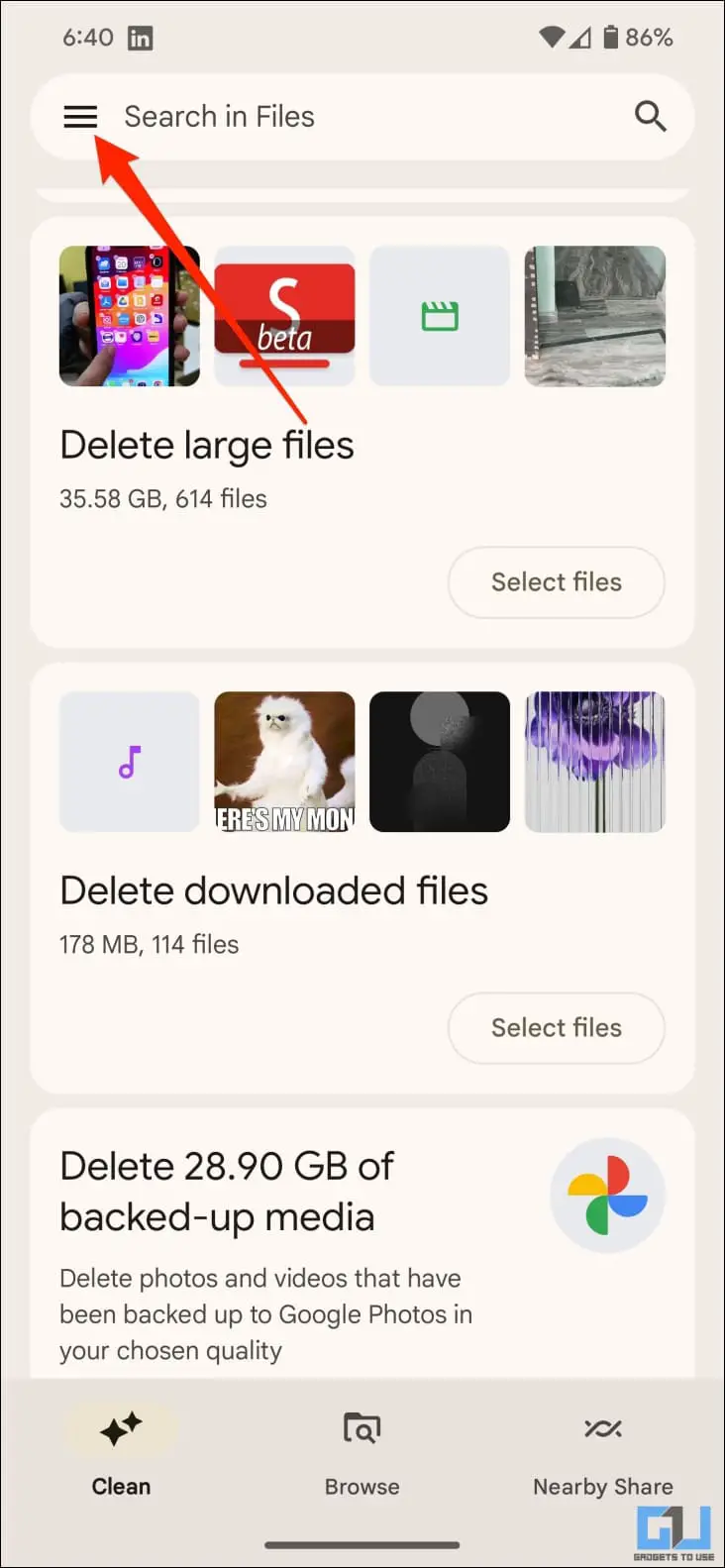Open the audio file tile in downloaded files
This screenshot has width=725, height=1568.
pos(130,762)
